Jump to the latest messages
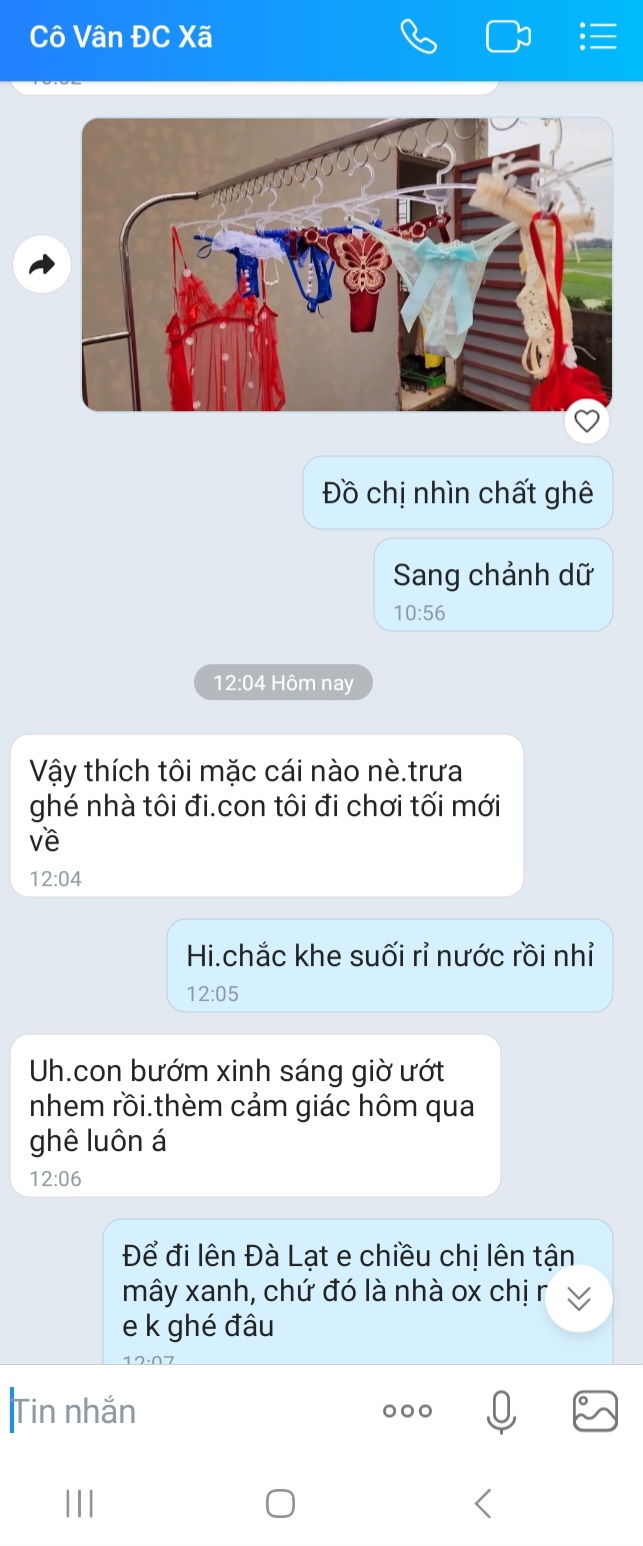Screen dimensions: 643x1546 point(579,1298)
